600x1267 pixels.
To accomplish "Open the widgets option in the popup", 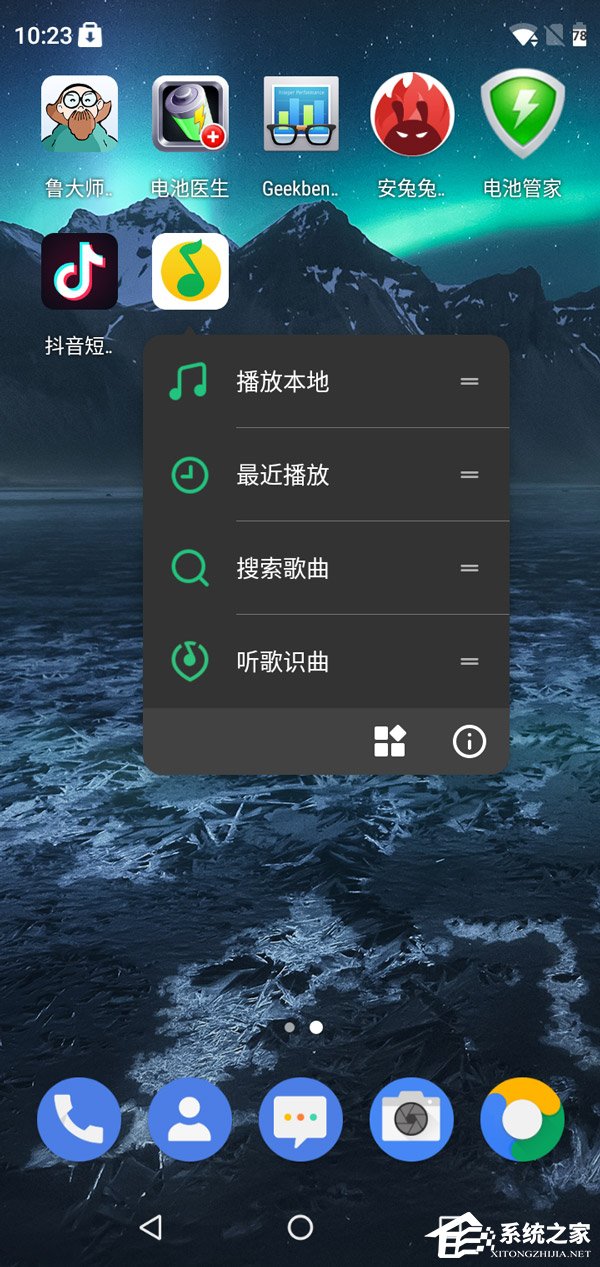I will 389,741.
